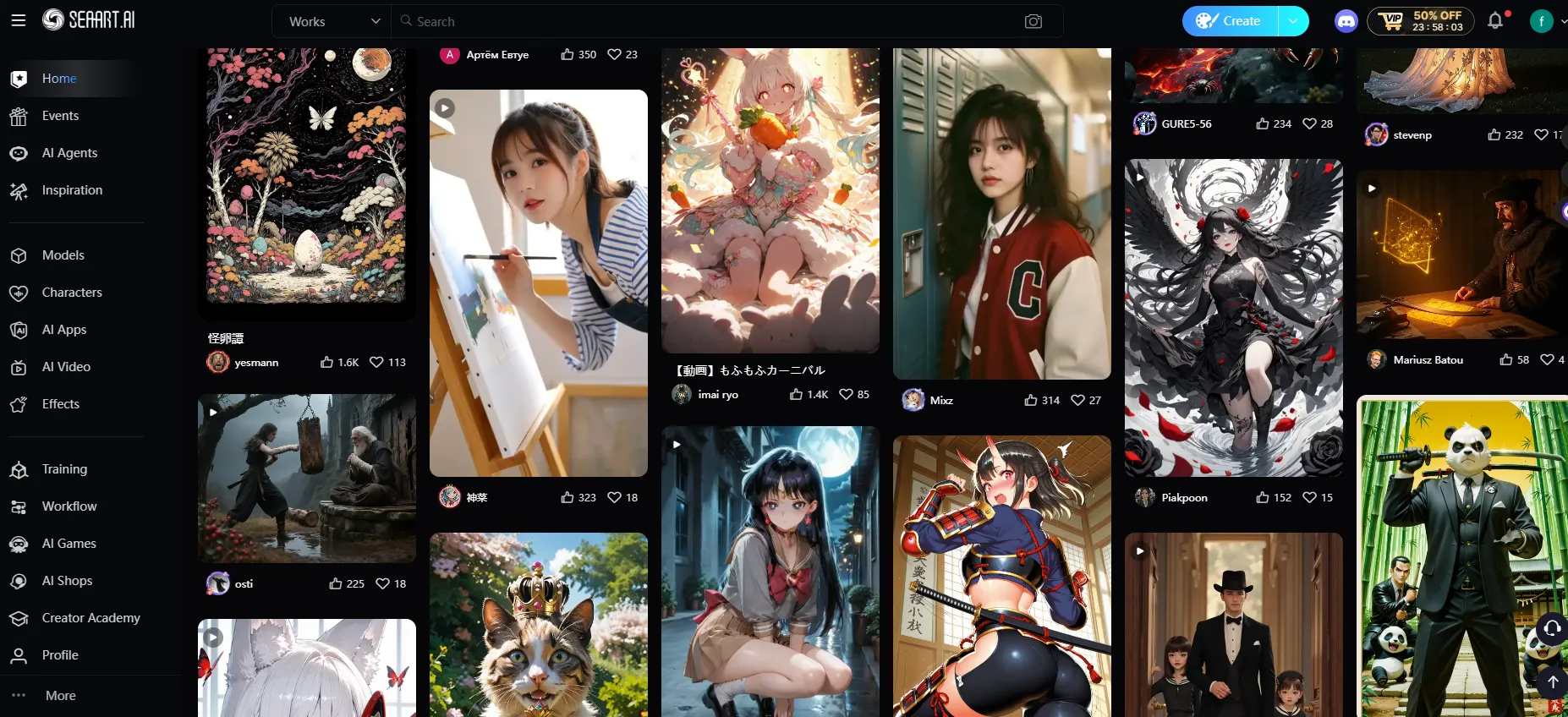Viewport: 1568px width, 717px height.
Task: Open the Workflow page
Action: [69, 506]
